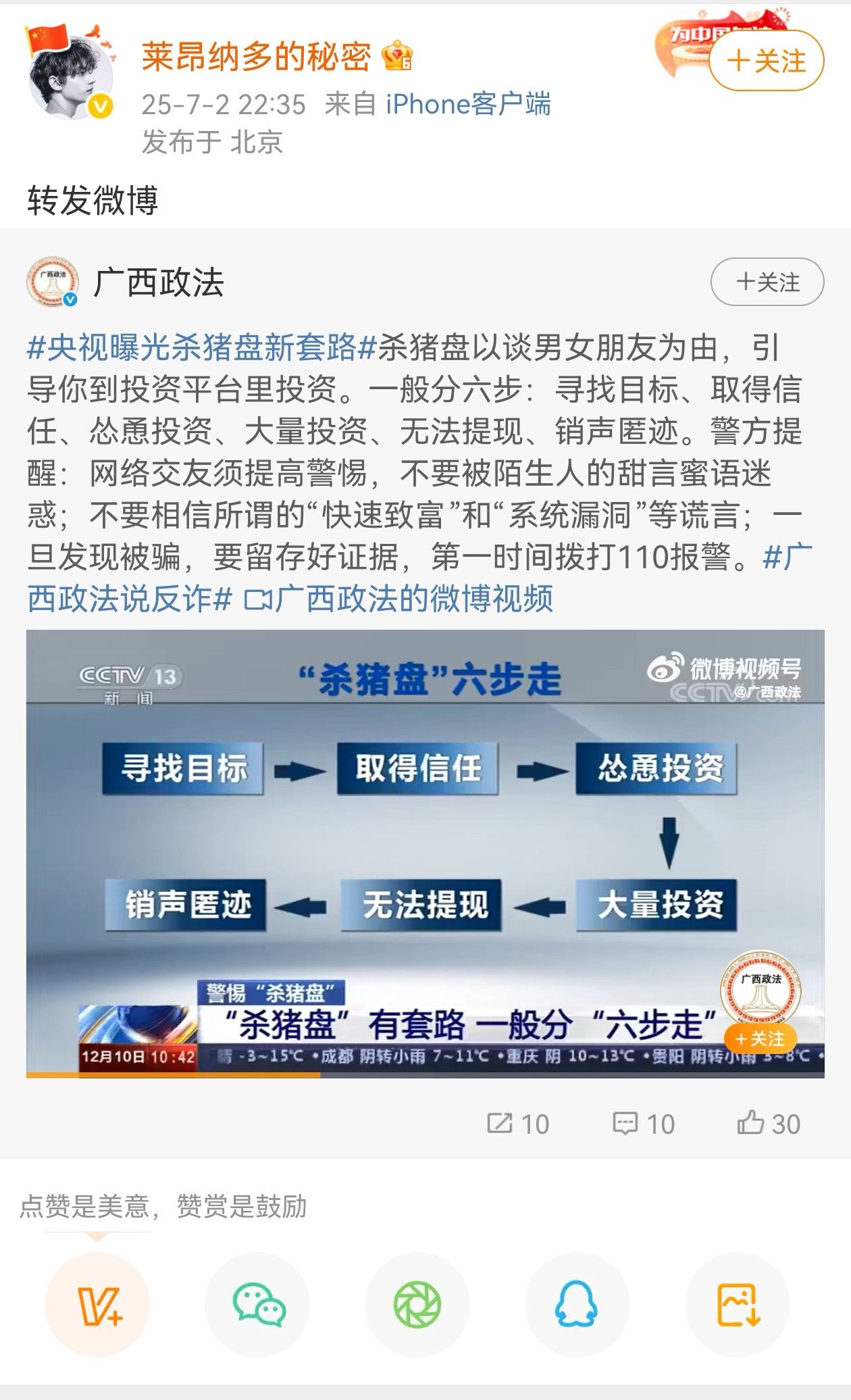Screen dimensions: 851x1400
Task: Open the #广西政法说反诈# hashtag
Action: point(419,578)
